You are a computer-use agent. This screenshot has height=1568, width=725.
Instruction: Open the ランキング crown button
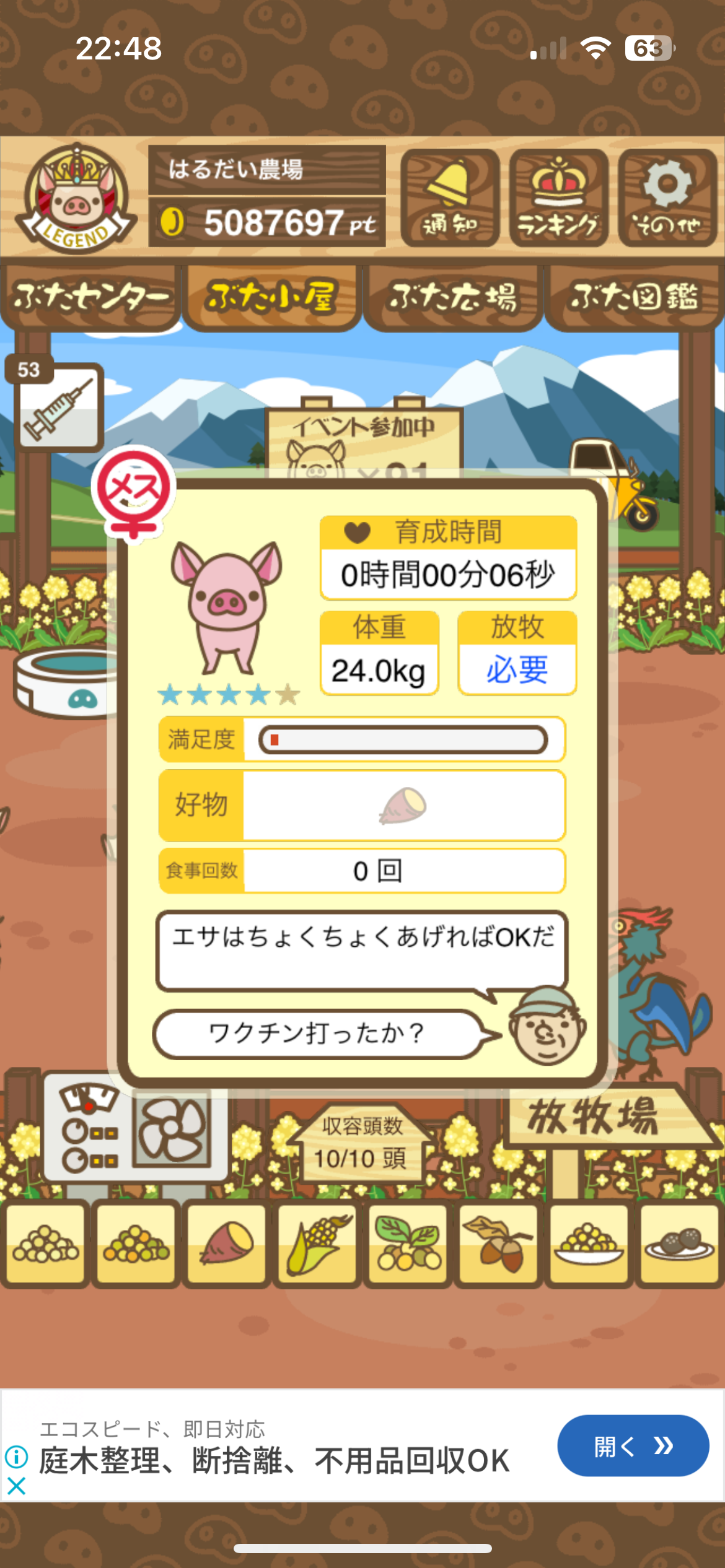(x=558, y=198)
